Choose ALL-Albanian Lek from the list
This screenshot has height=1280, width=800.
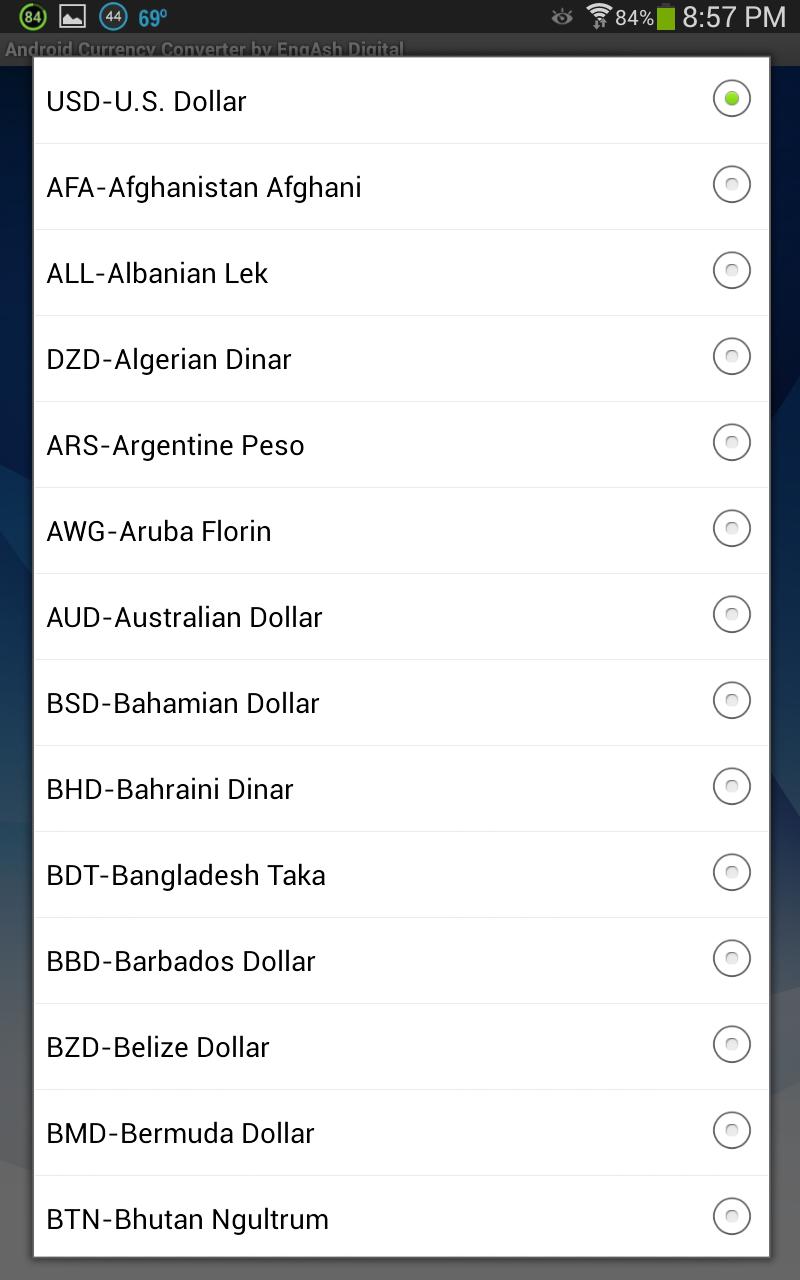point(400,271)
